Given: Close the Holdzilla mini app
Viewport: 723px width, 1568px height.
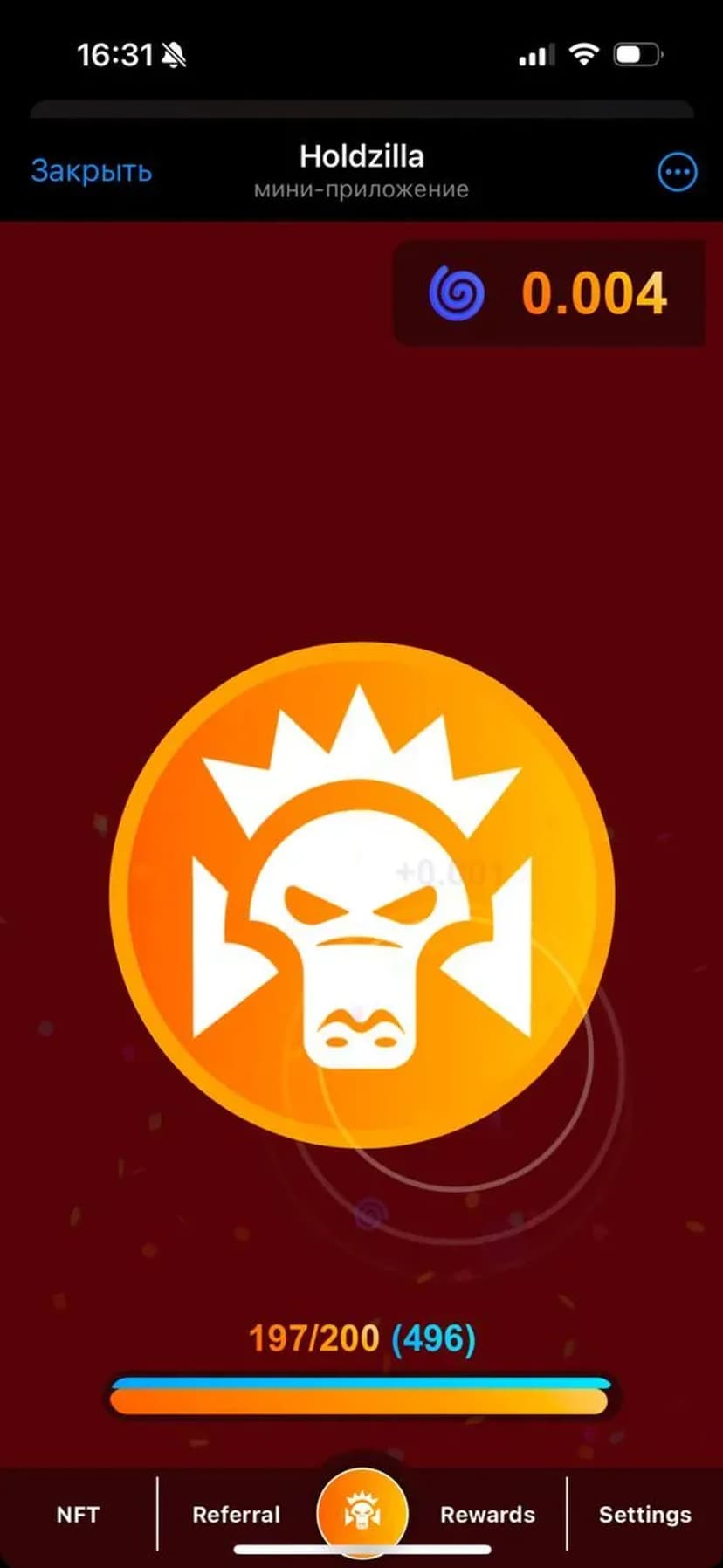Looking at the screenshot, I should (x=92, y=171).
